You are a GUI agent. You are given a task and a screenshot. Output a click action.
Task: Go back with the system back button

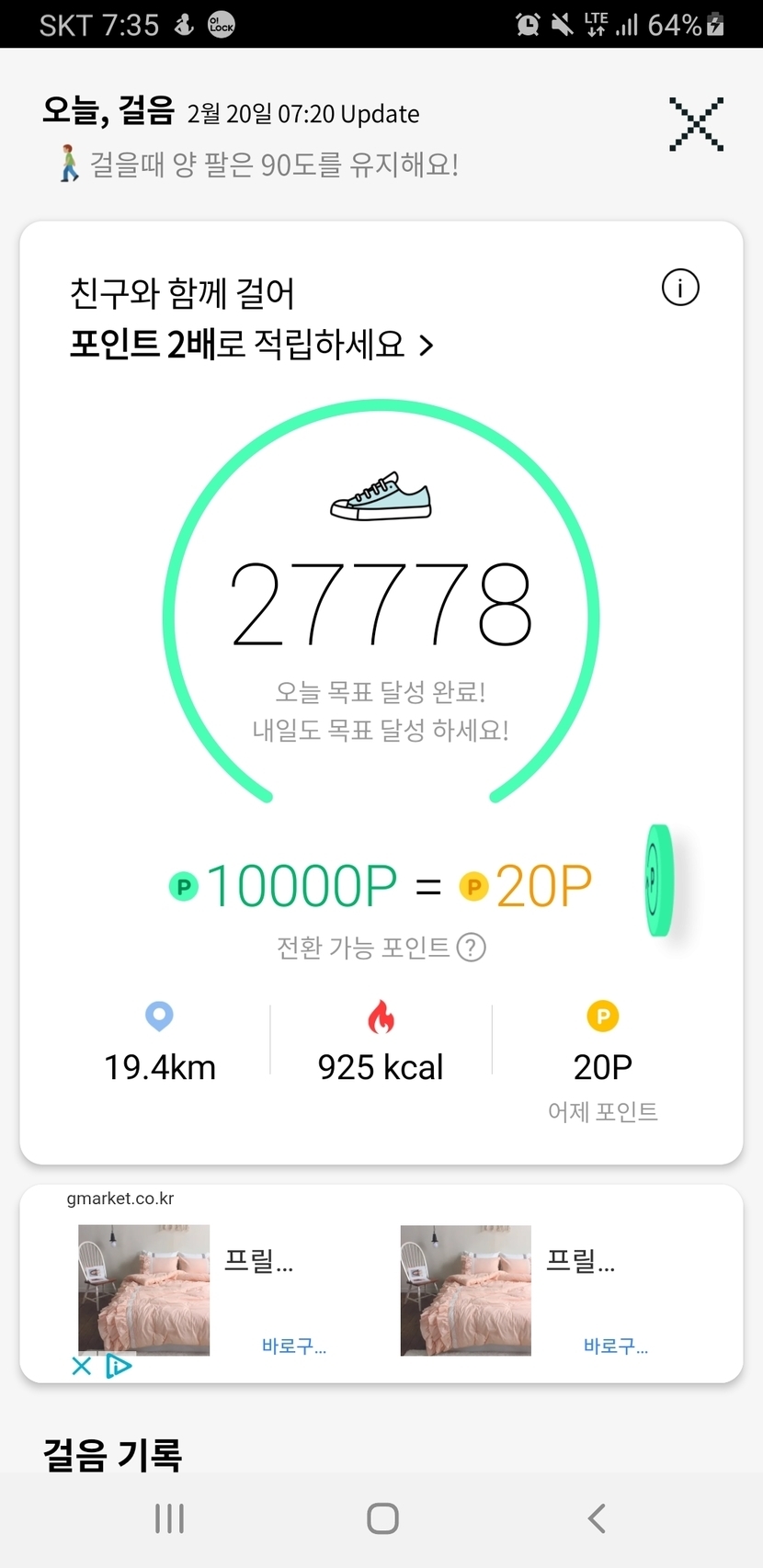tap(597, 1518)
